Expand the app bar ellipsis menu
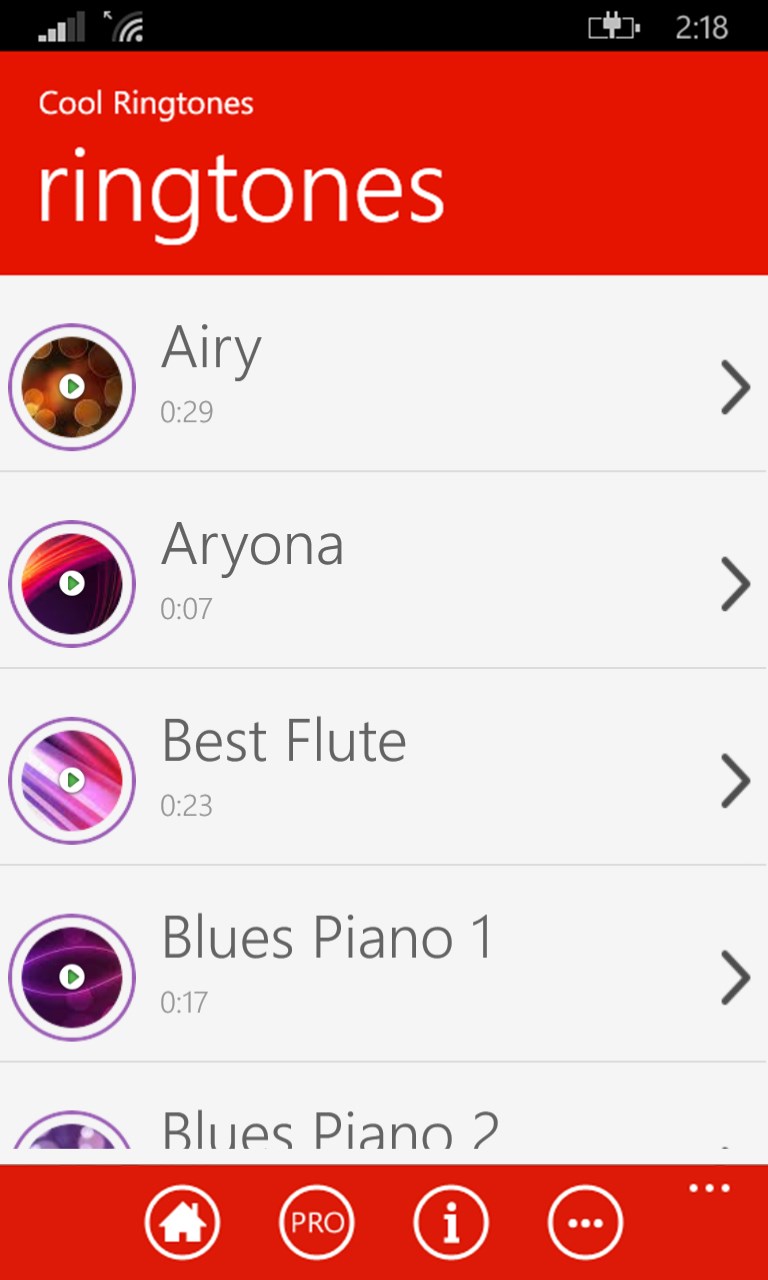Screen dimensions: 768x1280 (x=709, y=1189)
